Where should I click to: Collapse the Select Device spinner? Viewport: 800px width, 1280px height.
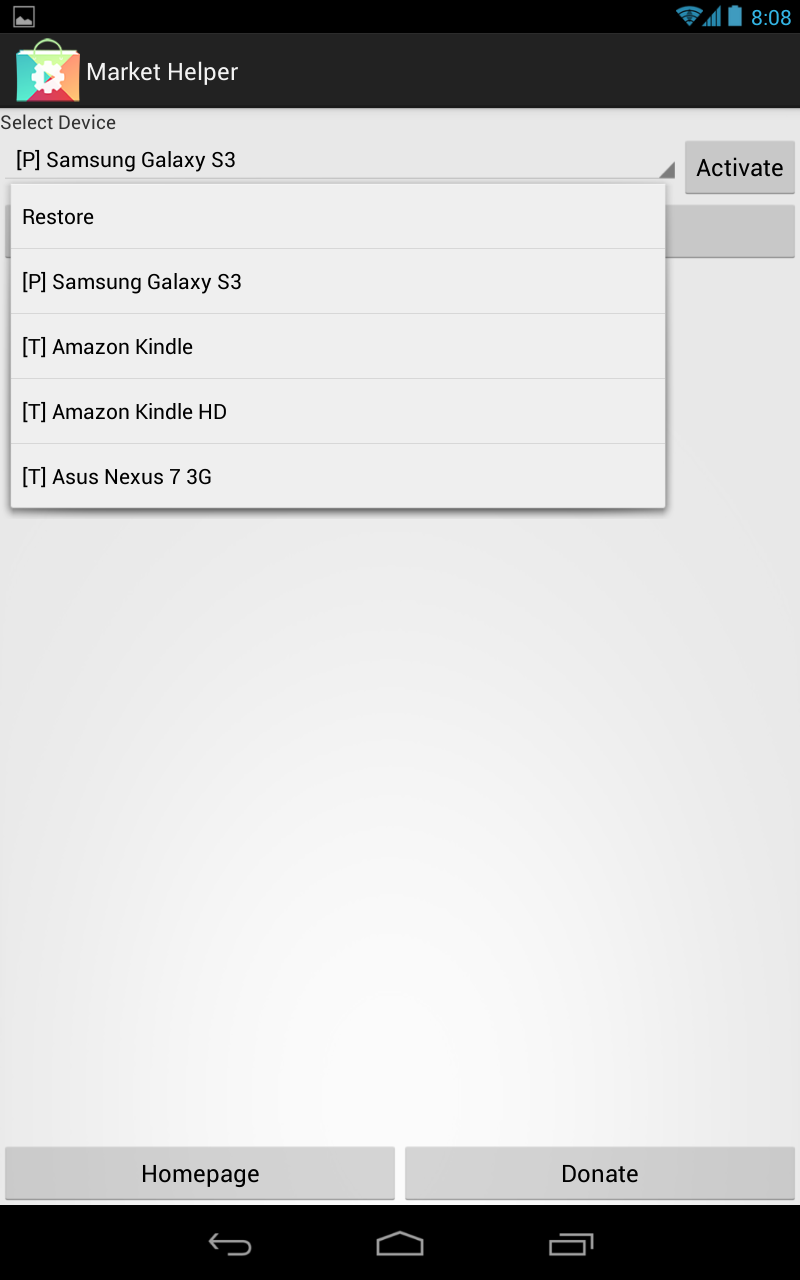340,160
